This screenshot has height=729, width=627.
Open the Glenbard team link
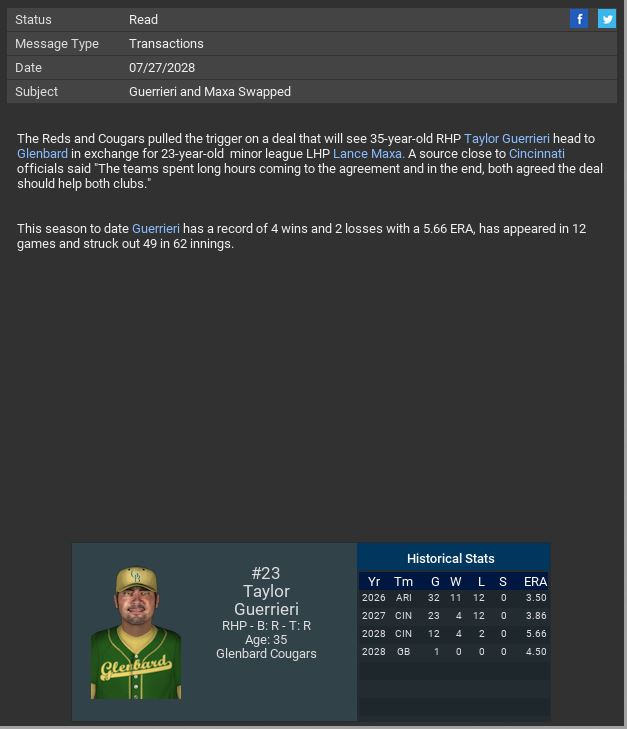pyautogui.click(x=42, y=154)
